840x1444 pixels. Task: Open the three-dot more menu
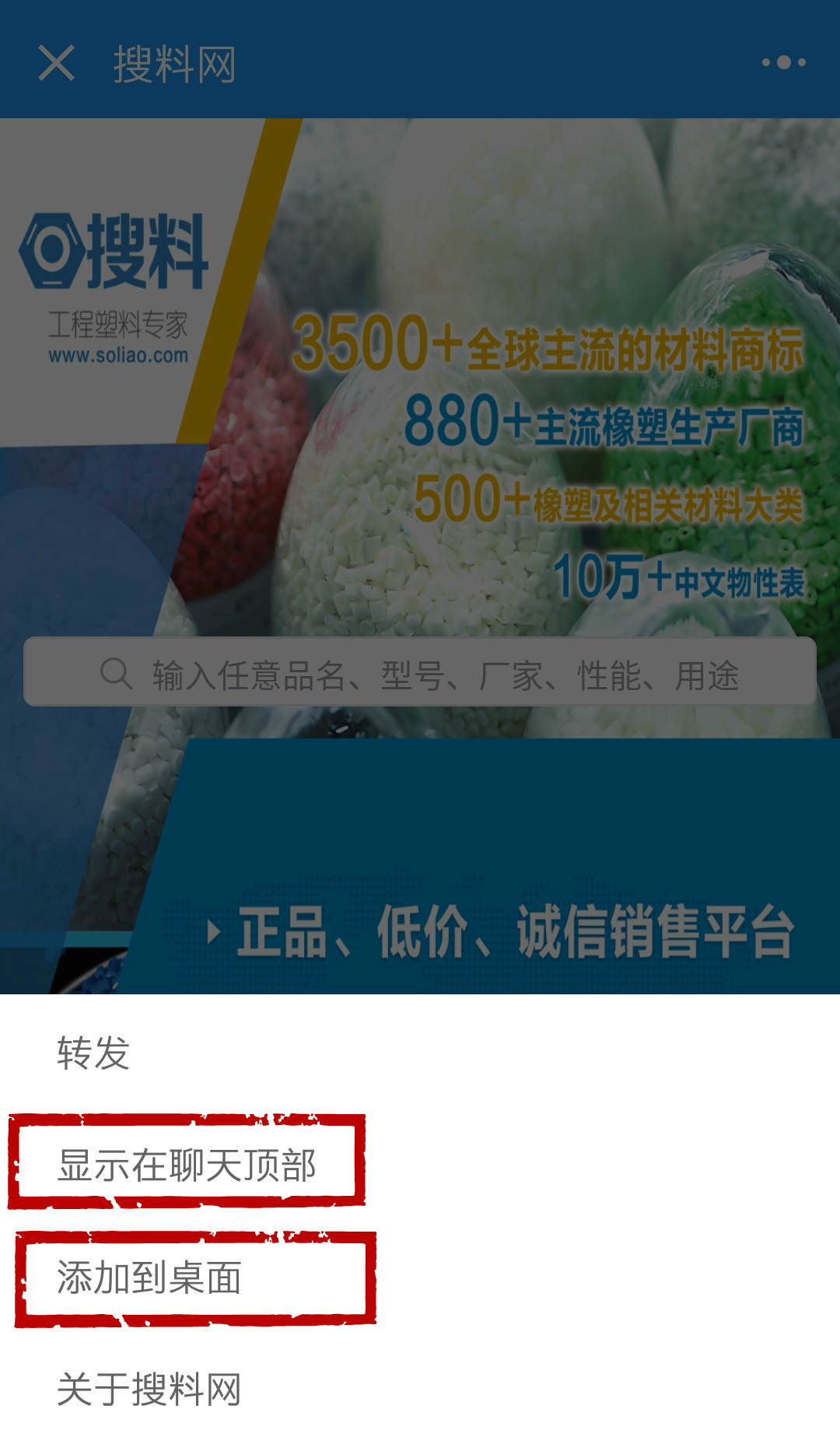point(783,62)
